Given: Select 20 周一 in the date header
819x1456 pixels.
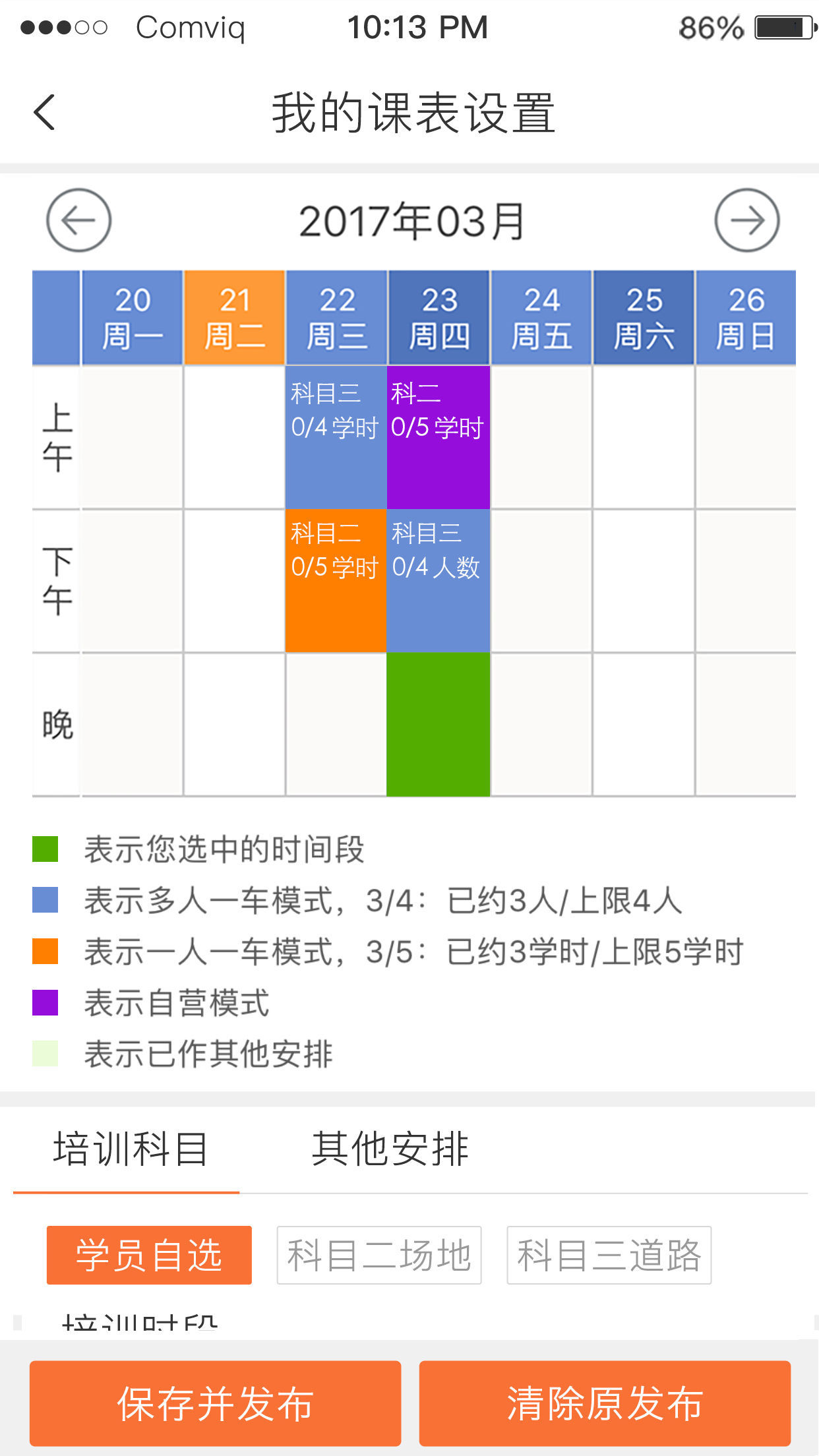Looking at the screenshot, I should 132,318.
